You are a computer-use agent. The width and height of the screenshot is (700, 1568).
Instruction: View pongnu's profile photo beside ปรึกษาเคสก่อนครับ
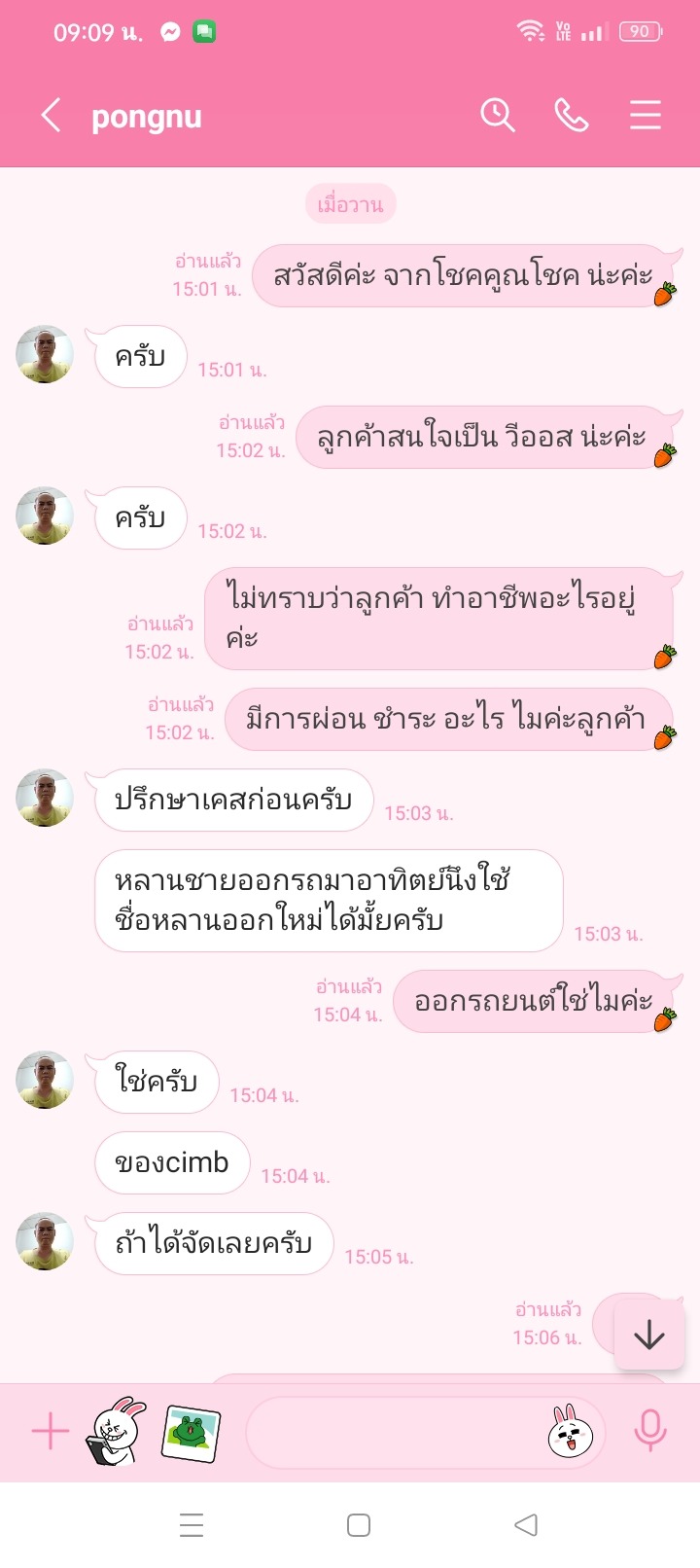point(45,799)
